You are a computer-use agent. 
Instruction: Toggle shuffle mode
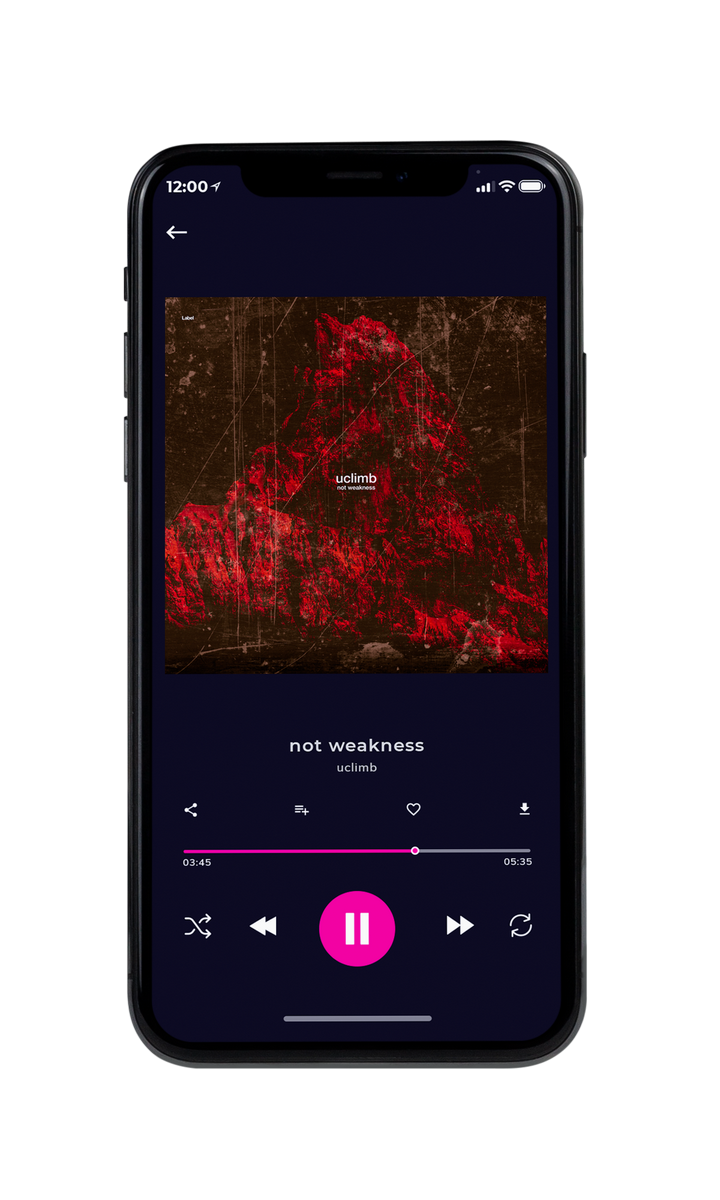pos(198,926)
